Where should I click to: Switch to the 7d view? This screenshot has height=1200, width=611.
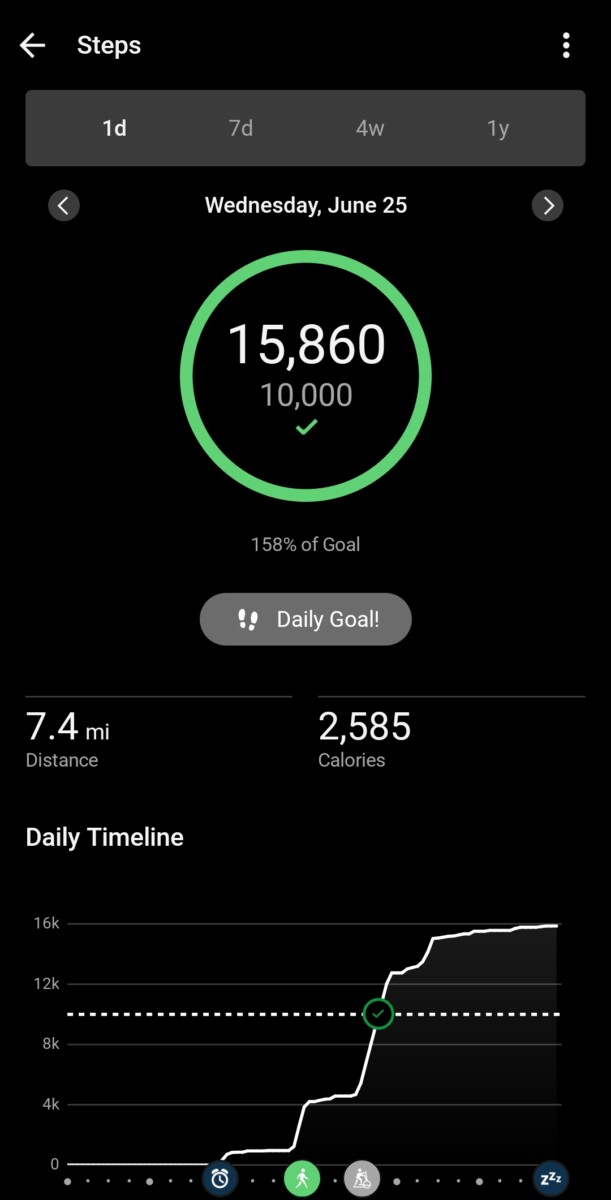click(241, 129)
